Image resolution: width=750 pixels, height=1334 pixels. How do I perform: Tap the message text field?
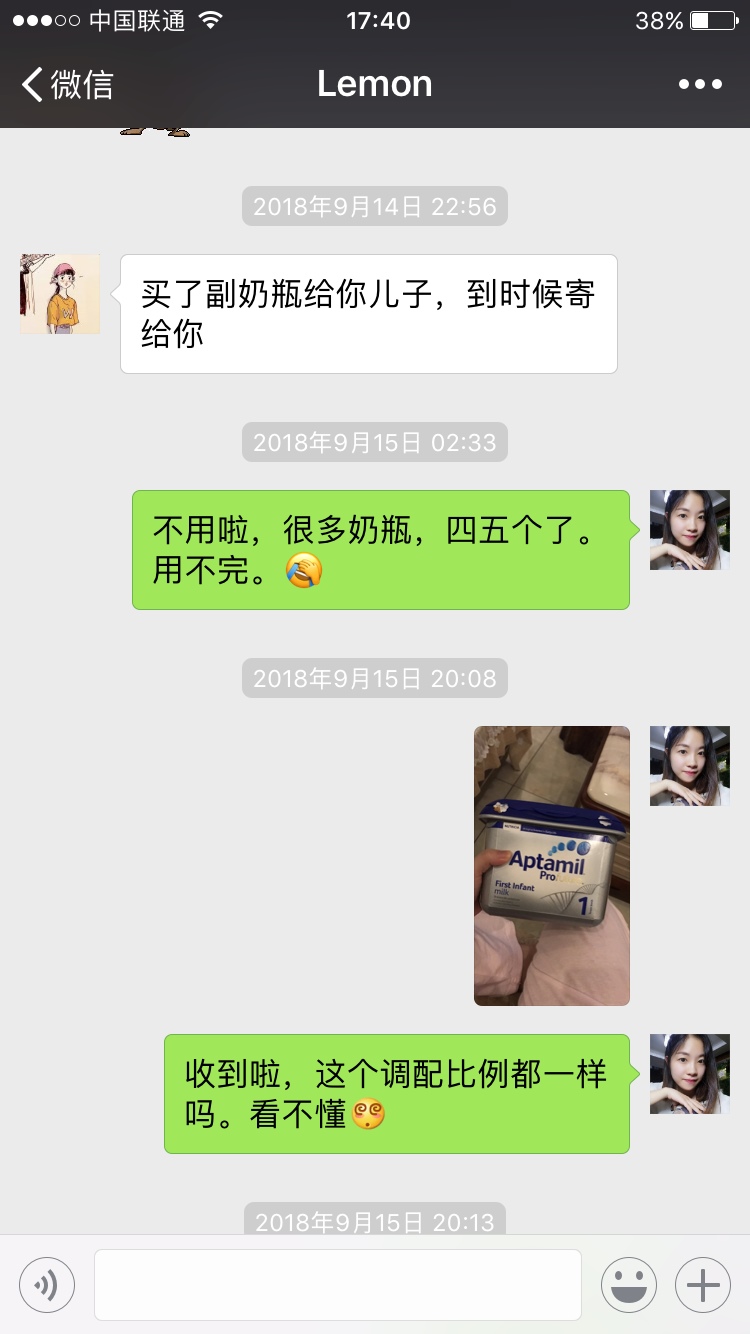point(338,1285)
